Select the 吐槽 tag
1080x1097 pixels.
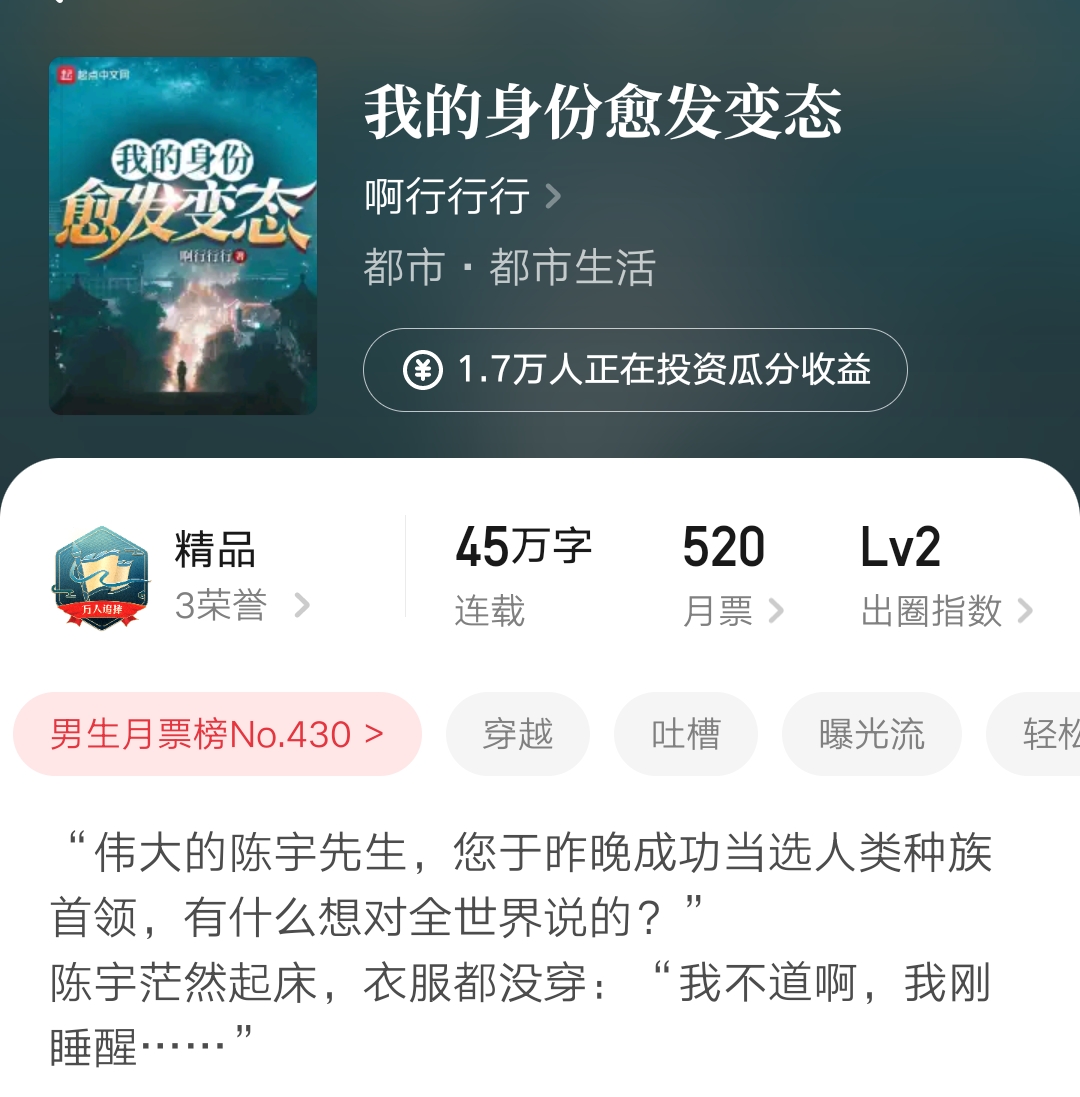click(686, 733)
